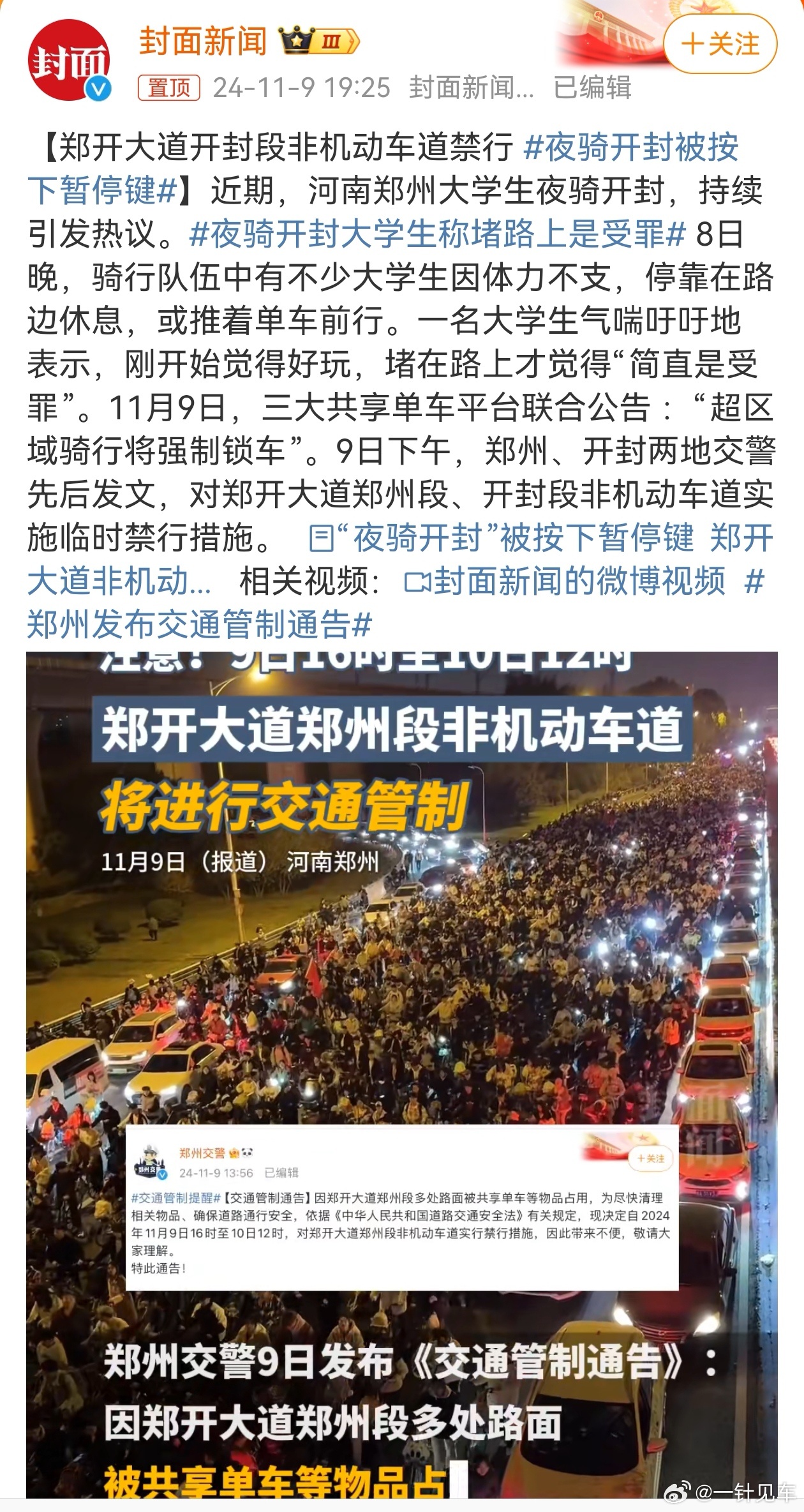Follow 封面新闻 with the 关注 button
The image size is (804, 1512).
721,45
